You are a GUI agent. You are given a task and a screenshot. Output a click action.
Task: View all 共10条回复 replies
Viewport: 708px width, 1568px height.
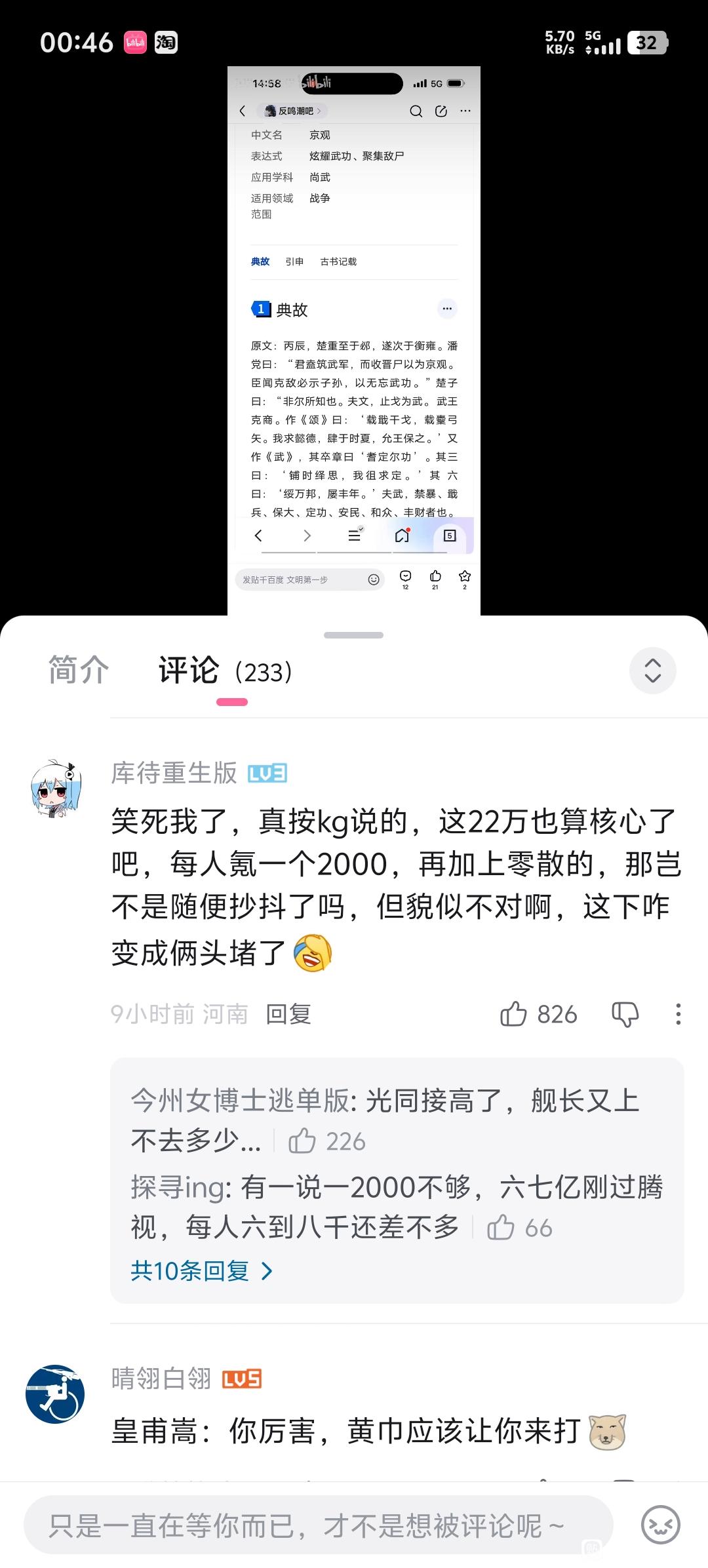pos(201,1271)
